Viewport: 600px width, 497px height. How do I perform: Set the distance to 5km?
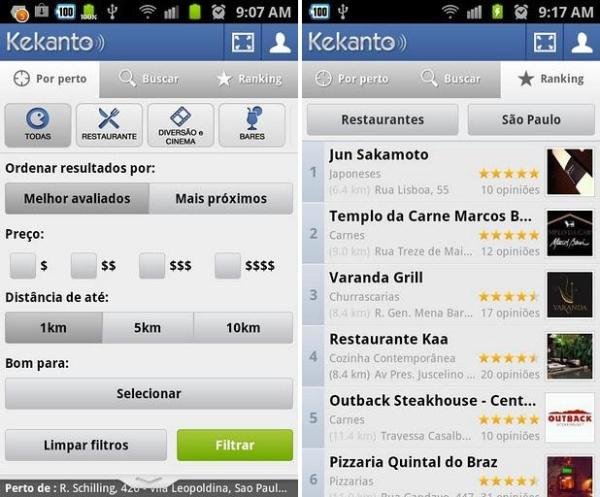click(x=147, y=328)
